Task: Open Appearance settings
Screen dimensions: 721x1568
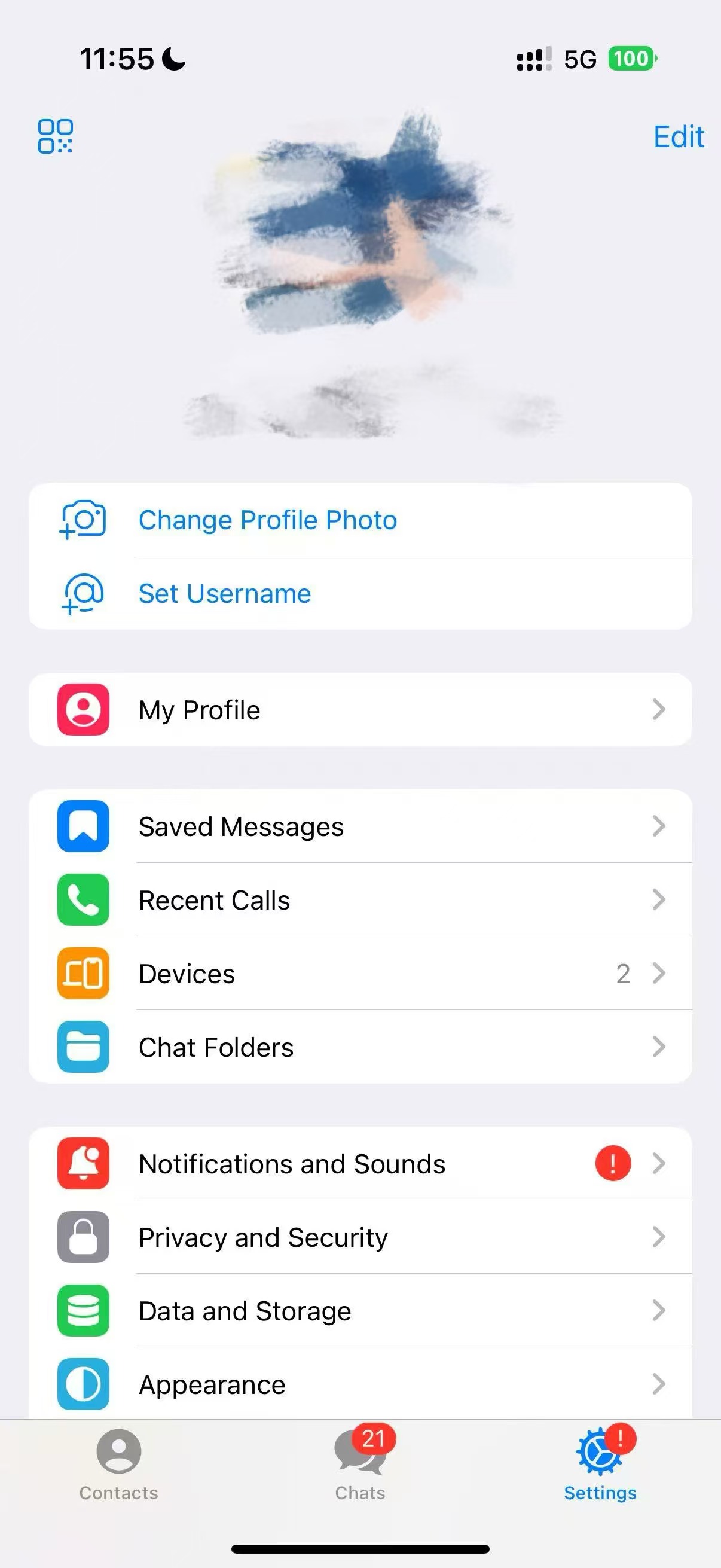Action: [x=360, y=1385]
